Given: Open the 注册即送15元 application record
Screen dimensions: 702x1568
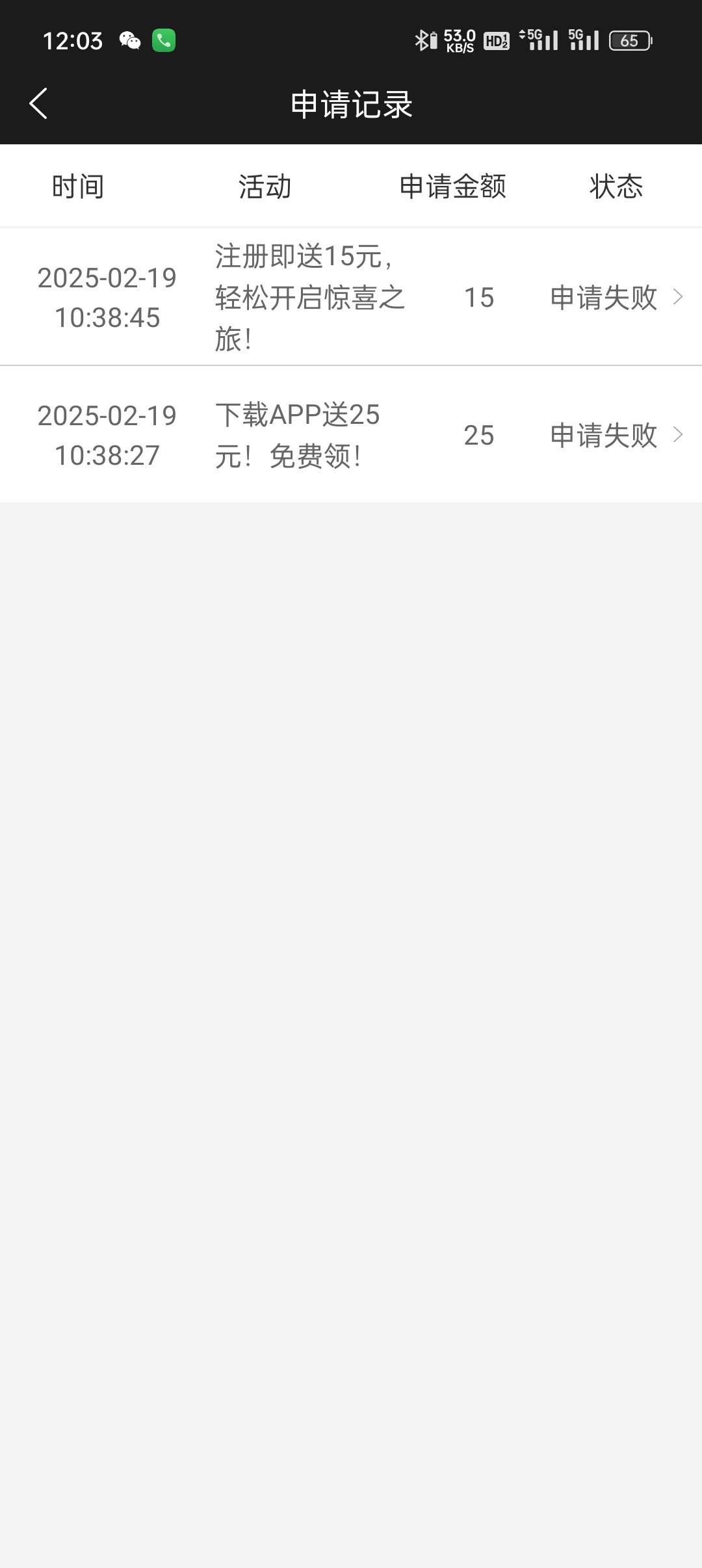Looking at the screenshot, I should click(x=351, y=297).
